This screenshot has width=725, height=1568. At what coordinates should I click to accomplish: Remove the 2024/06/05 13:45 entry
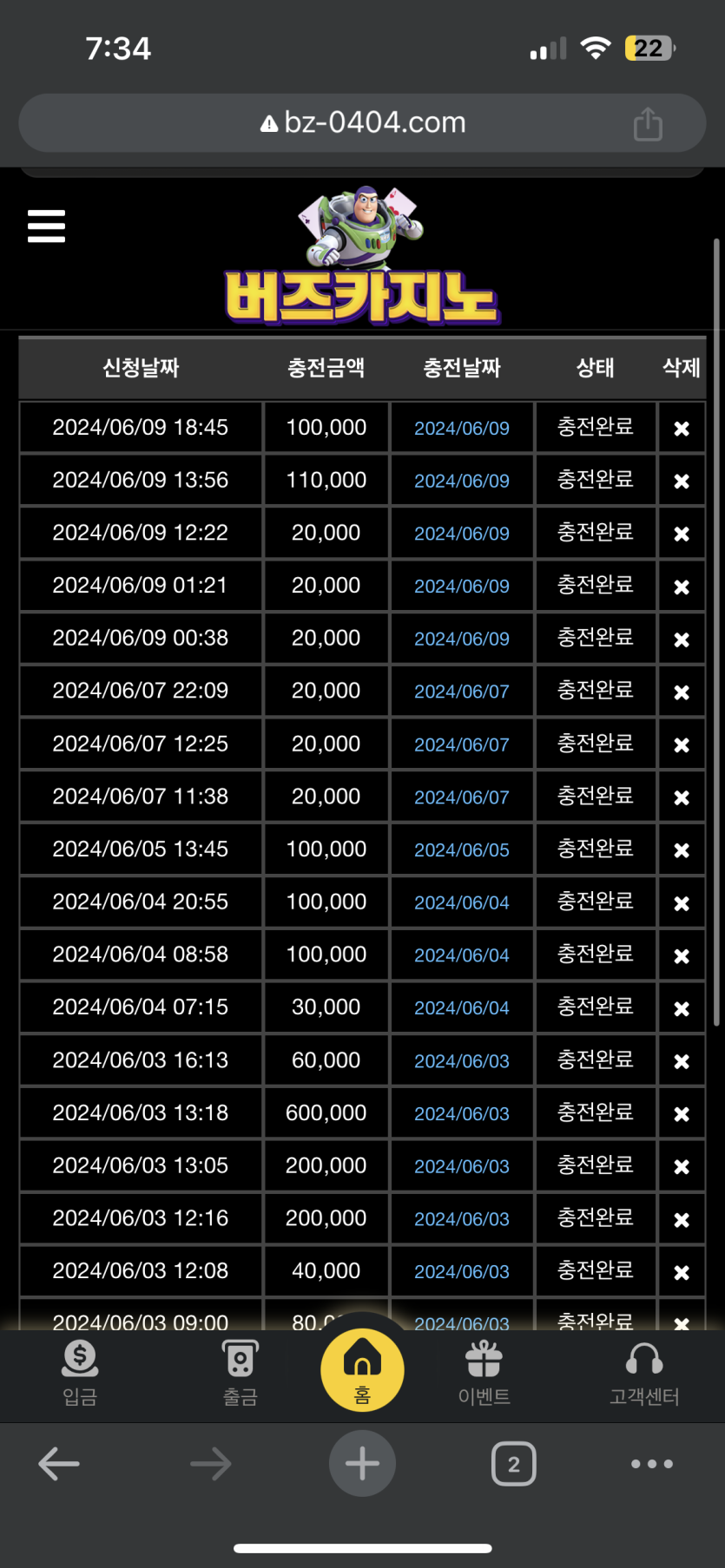pyautogui.click(x=682, y=850)
